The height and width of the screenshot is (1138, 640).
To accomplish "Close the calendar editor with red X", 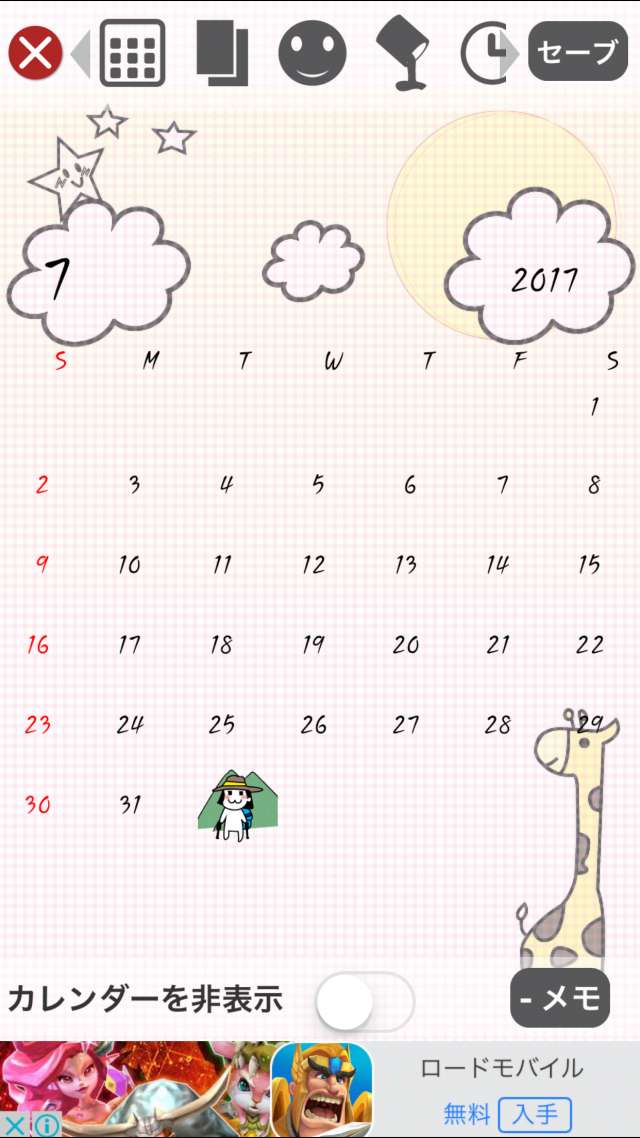I will coord(36,53).
